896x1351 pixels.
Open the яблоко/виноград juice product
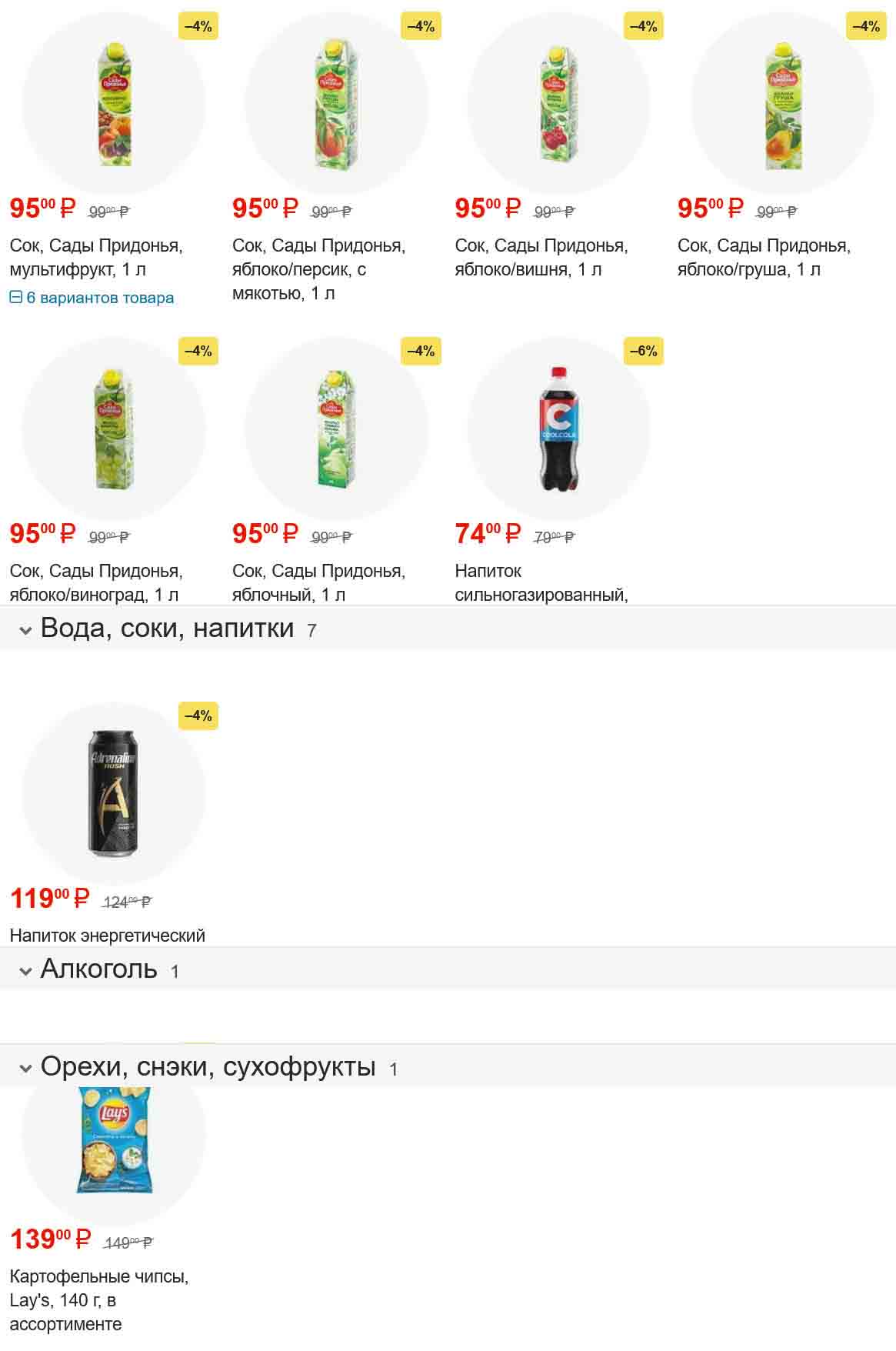pyautogui.click(x=114, y=429)
